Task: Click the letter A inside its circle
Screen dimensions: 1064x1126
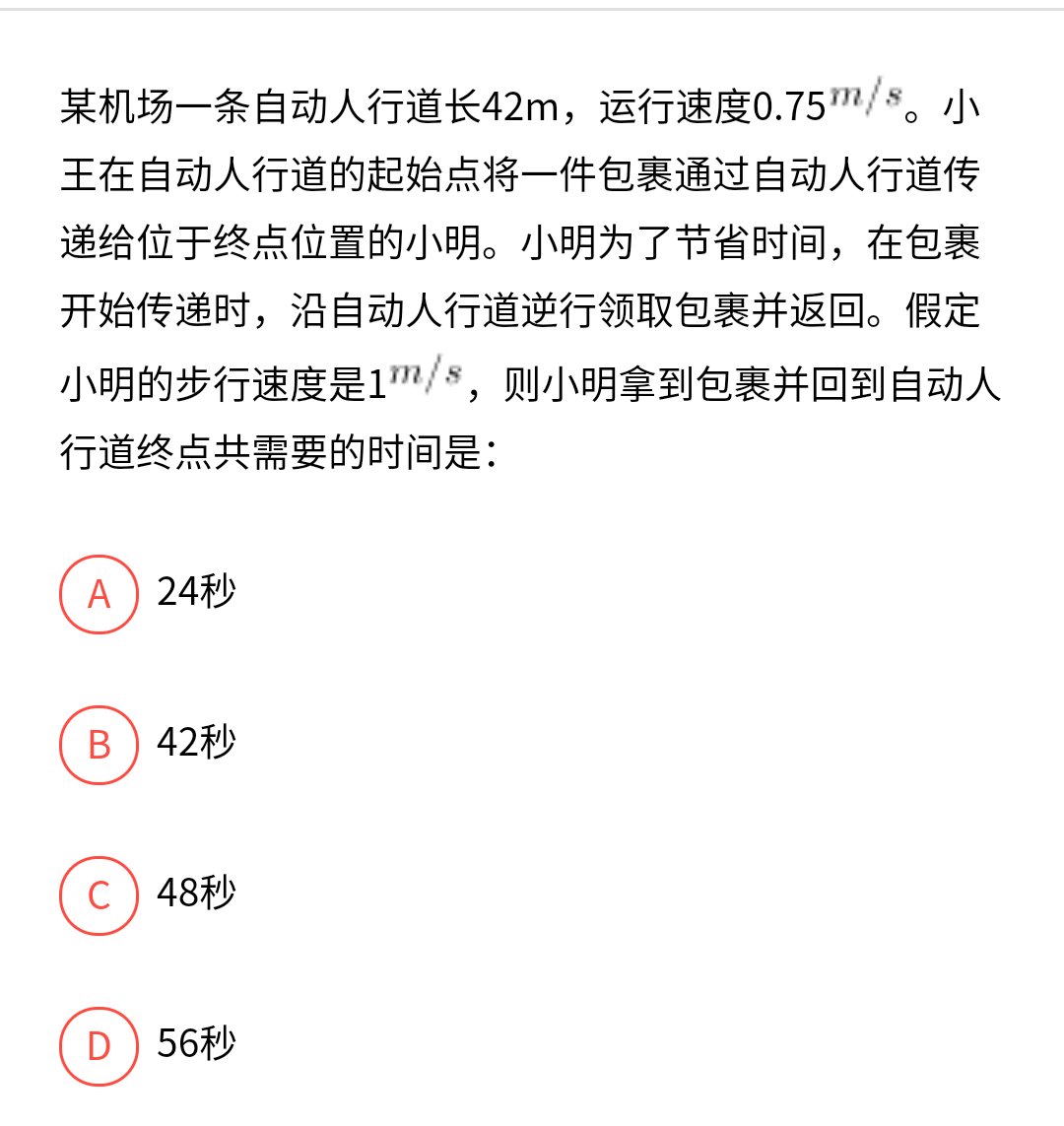Action: tap(99, 595)
